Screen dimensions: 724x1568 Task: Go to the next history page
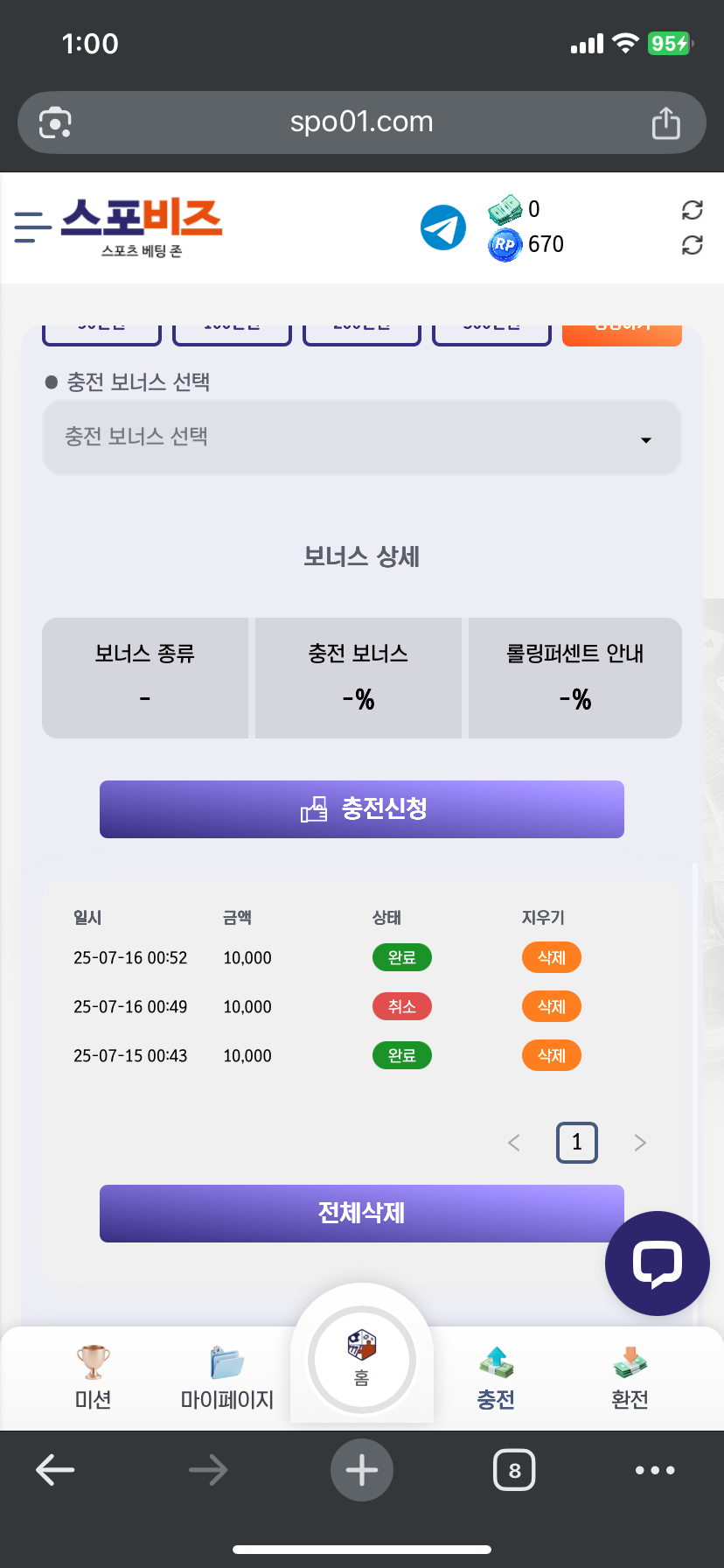[x=640, y=1143]
